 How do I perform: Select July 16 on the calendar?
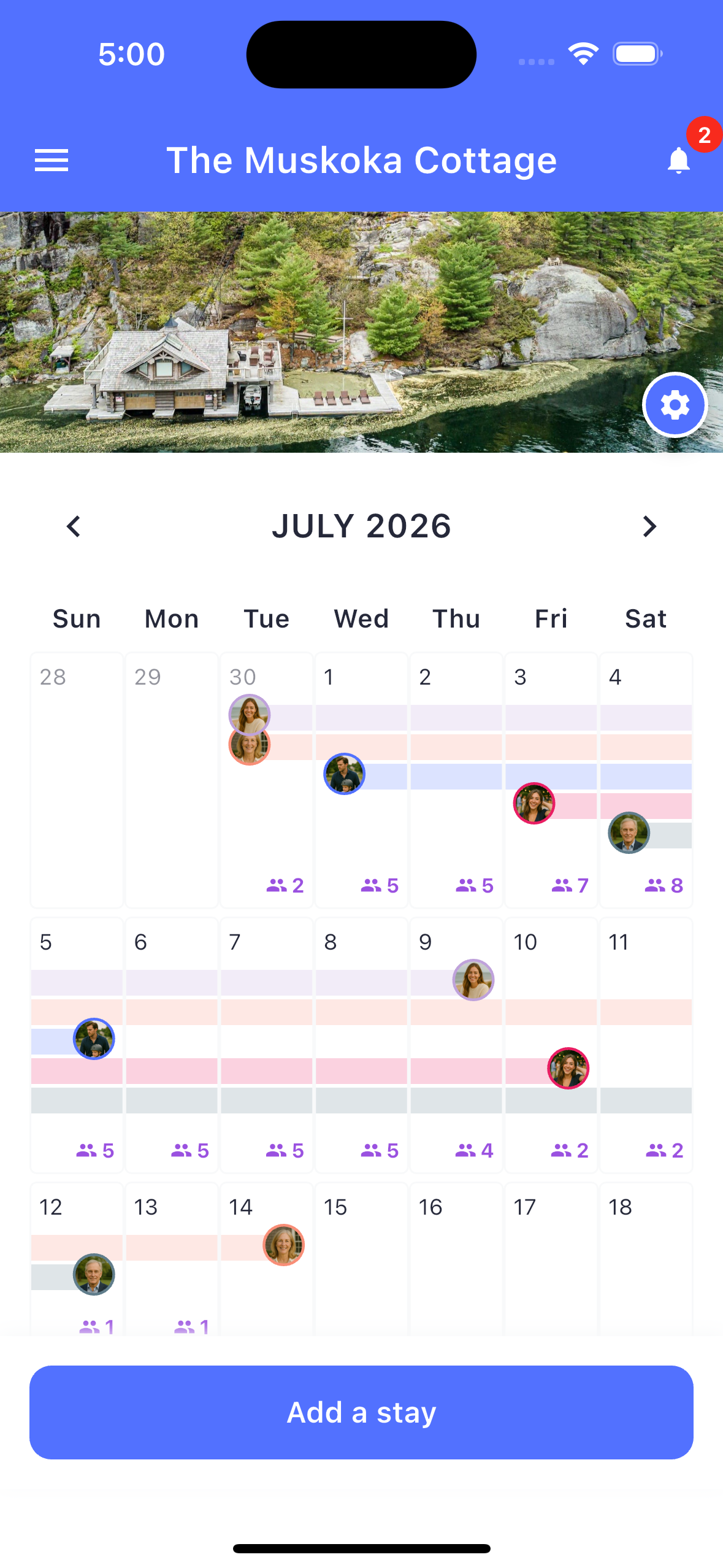tap(456, 1258)
